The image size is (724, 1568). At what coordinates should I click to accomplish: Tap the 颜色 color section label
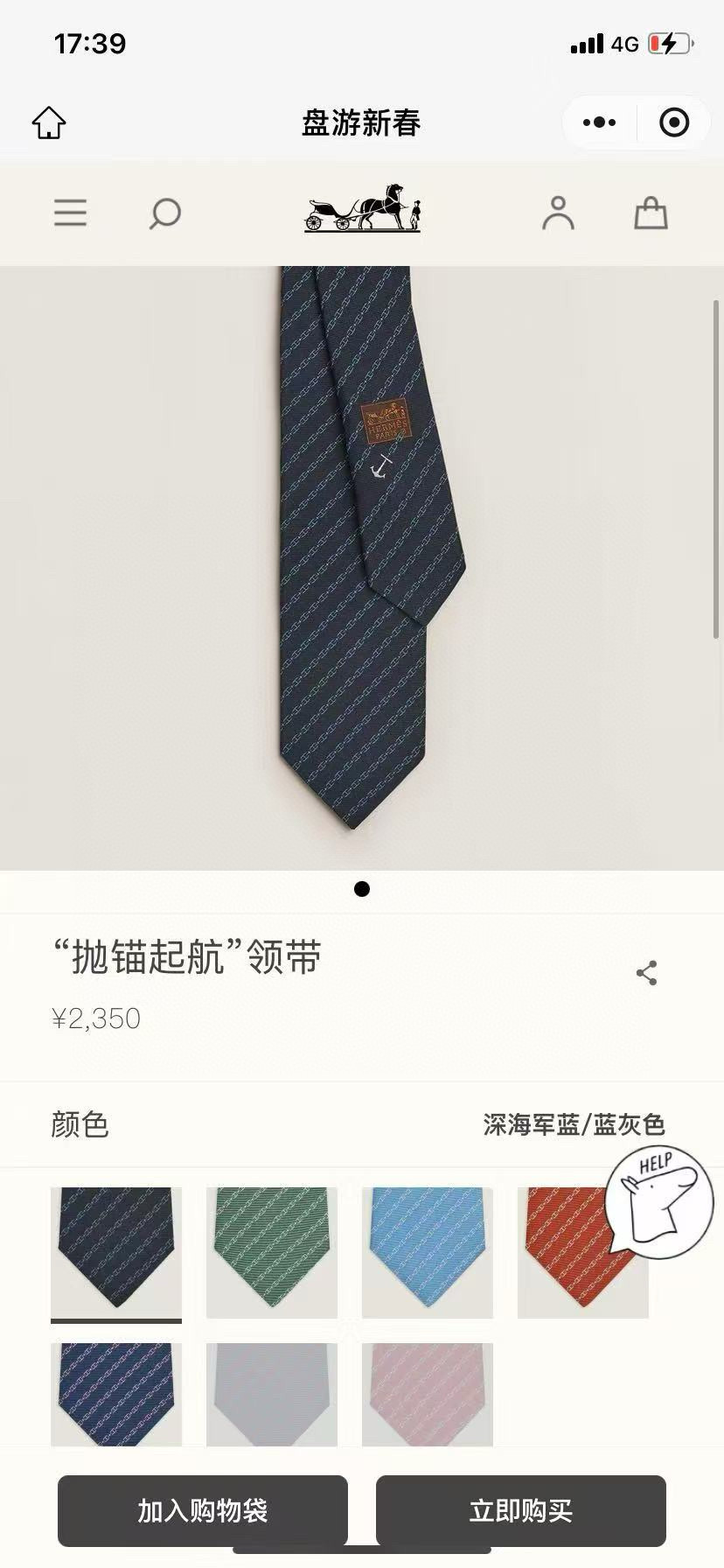(80, 1124)
